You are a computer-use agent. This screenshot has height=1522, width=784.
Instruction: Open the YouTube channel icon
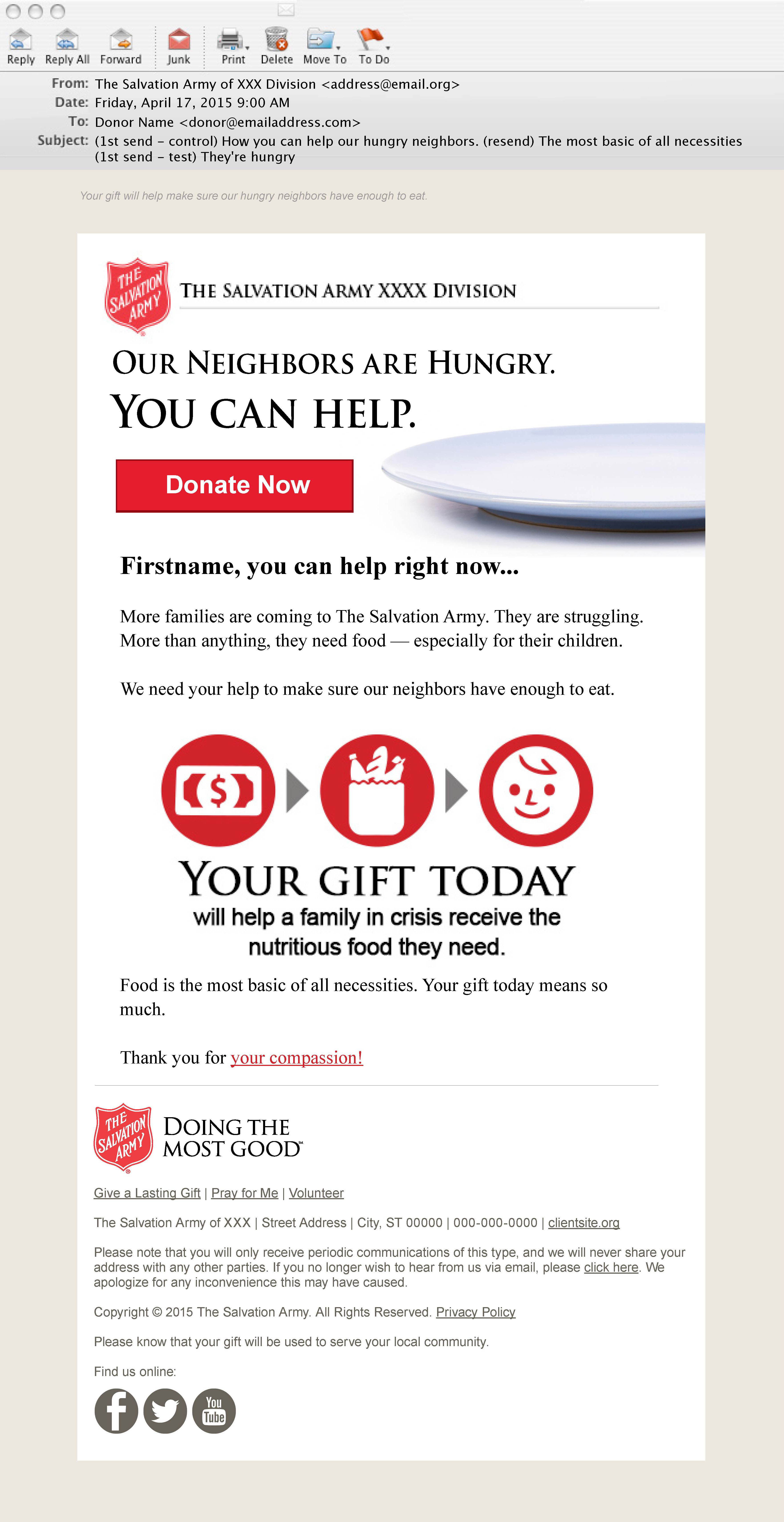tap(214, 1411)
